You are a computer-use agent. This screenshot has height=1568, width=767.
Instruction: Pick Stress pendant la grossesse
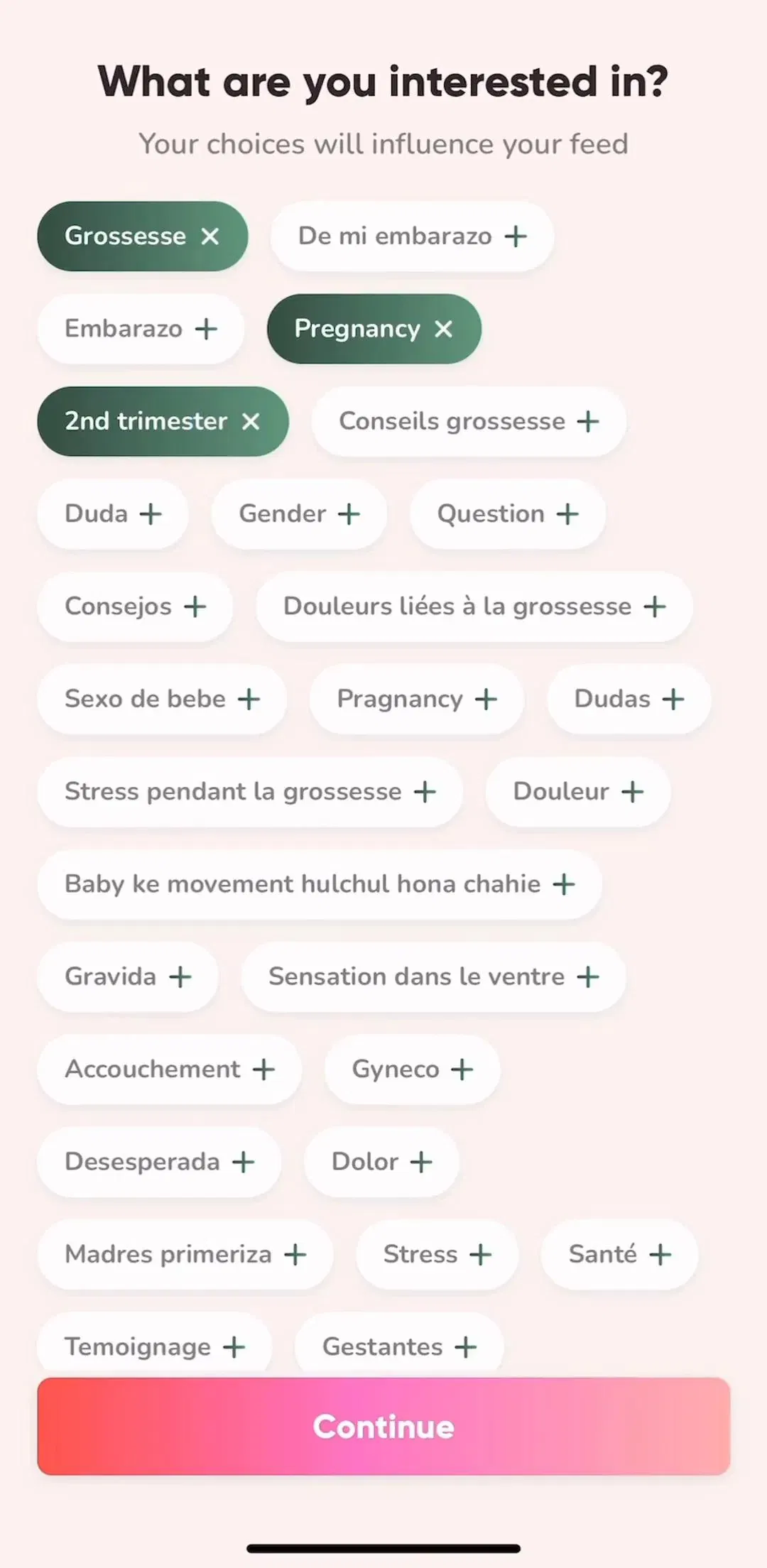[250, 791]
